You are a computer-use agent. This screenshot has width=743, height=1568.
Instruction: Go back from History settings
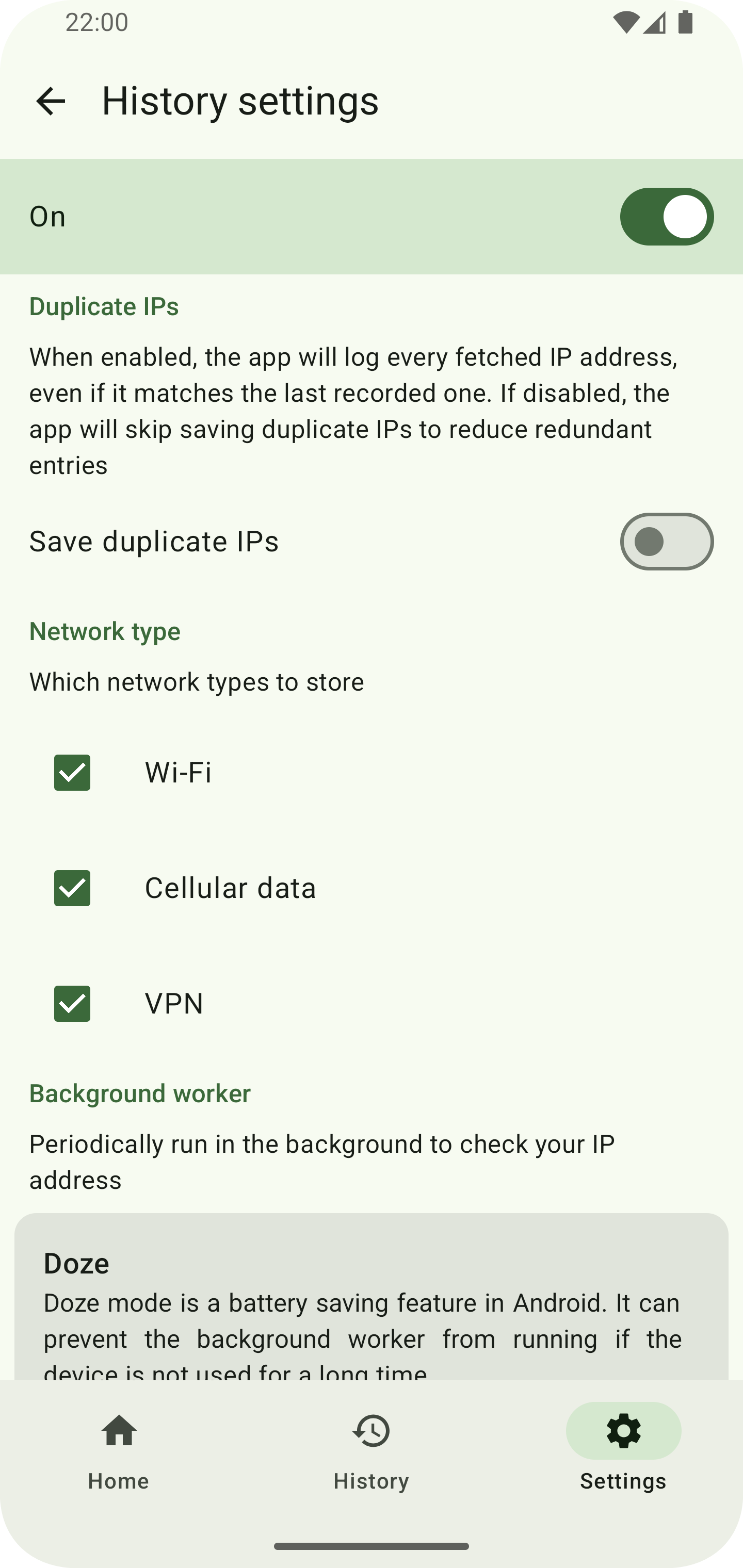pyautogui.click(x=51, y=101)
